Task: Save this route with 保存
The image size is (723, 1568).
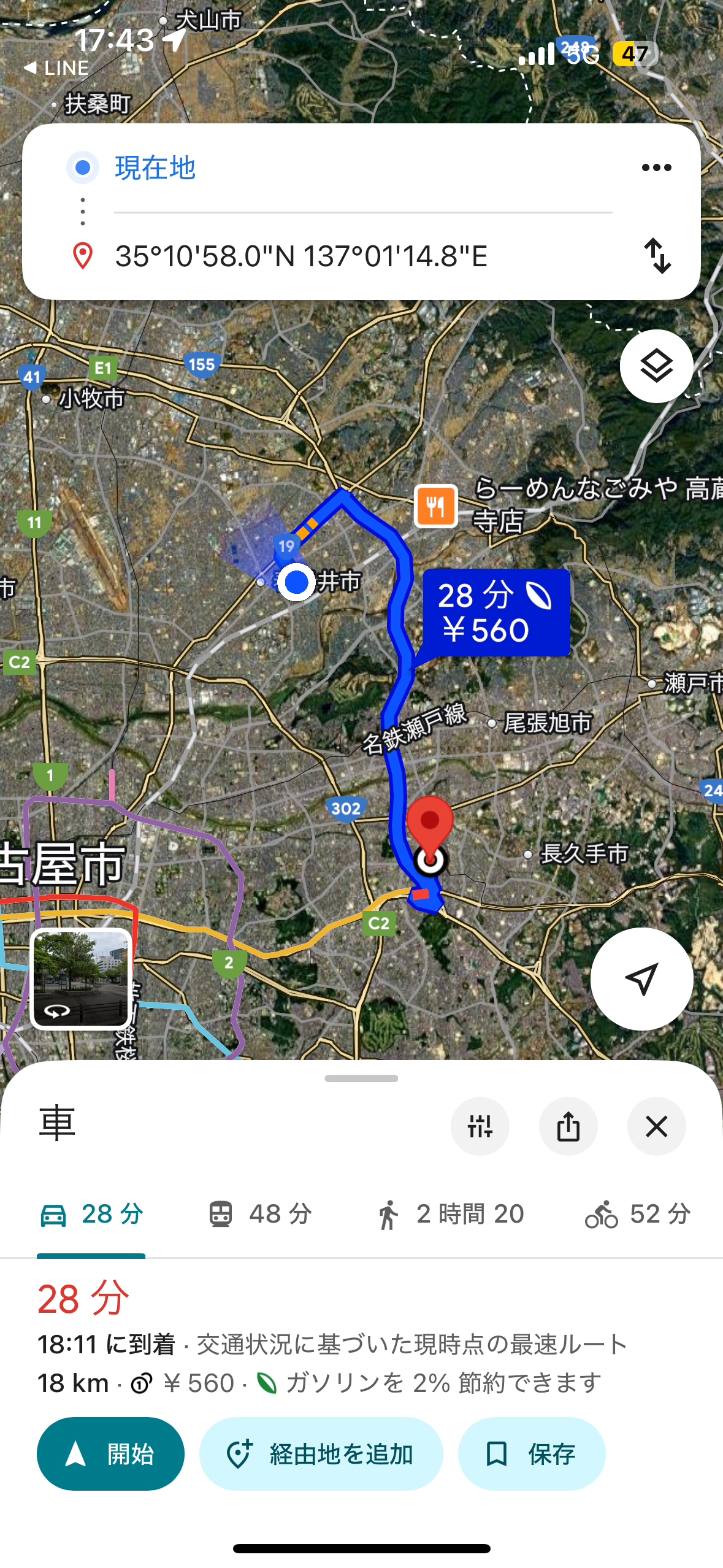Action: coord(531,1453)
